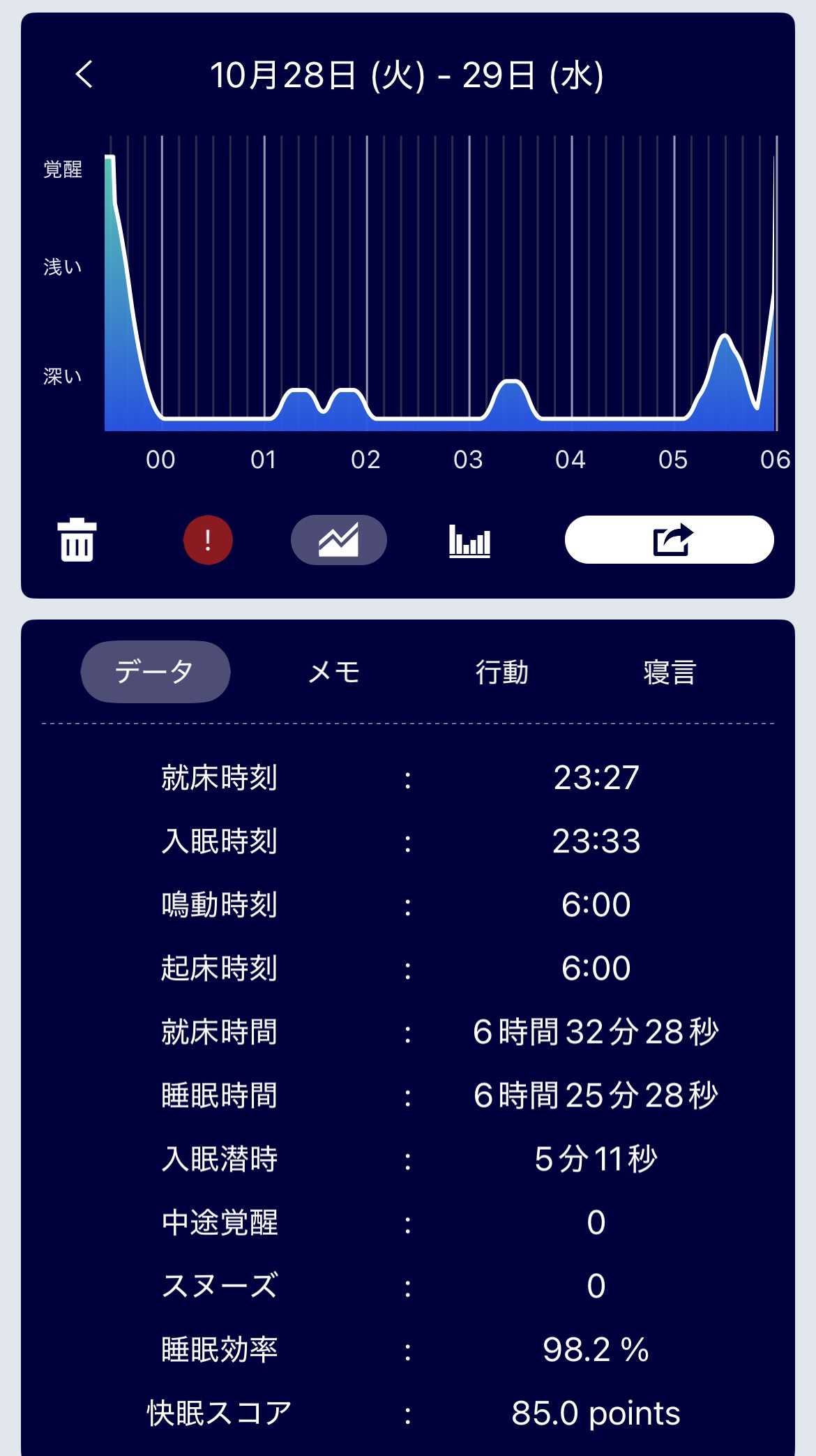Delete this sleep record with trash icon

pyautogui.click(x=77, y=540)
